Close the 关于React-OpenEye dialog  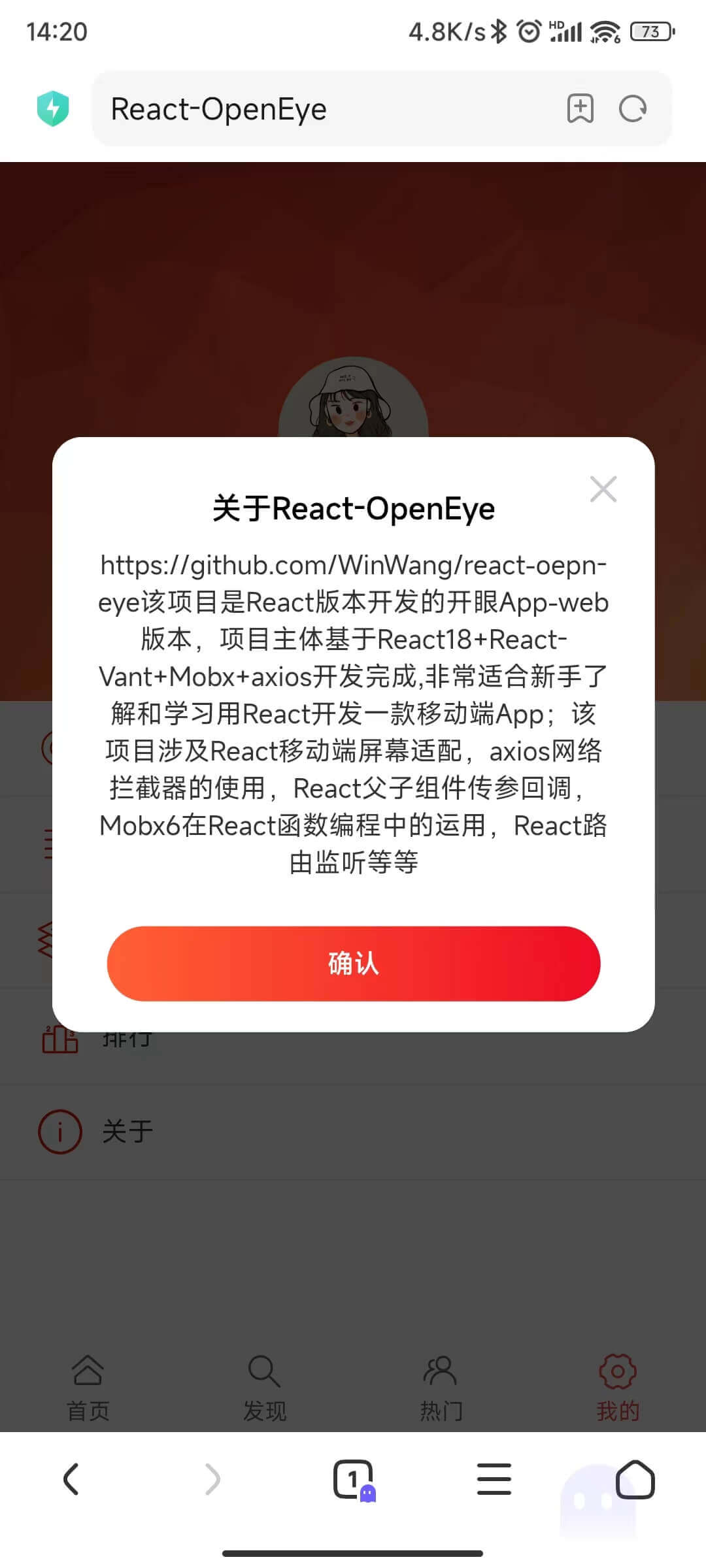click(x=603, y=489)
